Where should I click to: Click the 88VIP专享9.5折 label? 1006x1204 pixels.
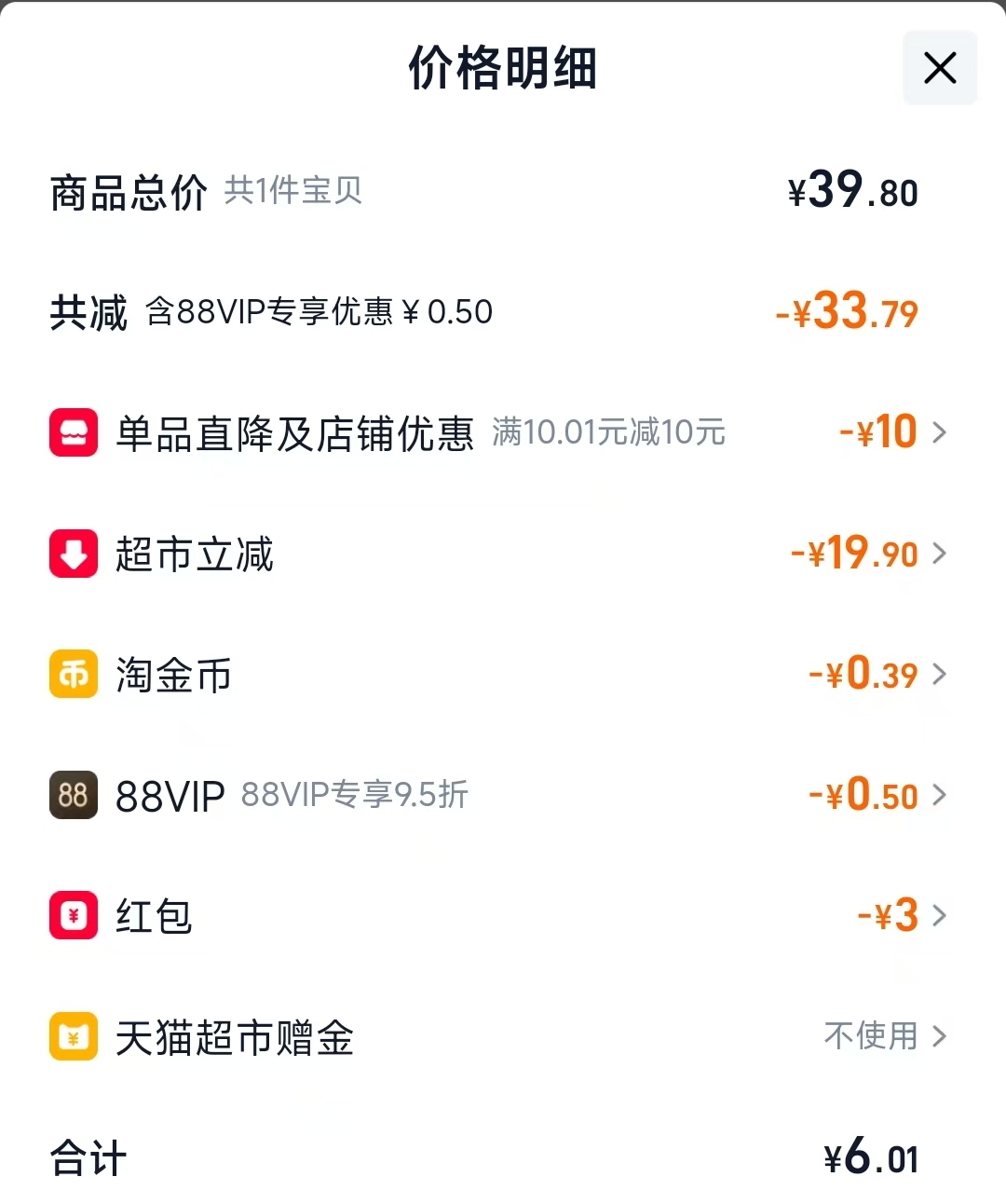(356, 796)
